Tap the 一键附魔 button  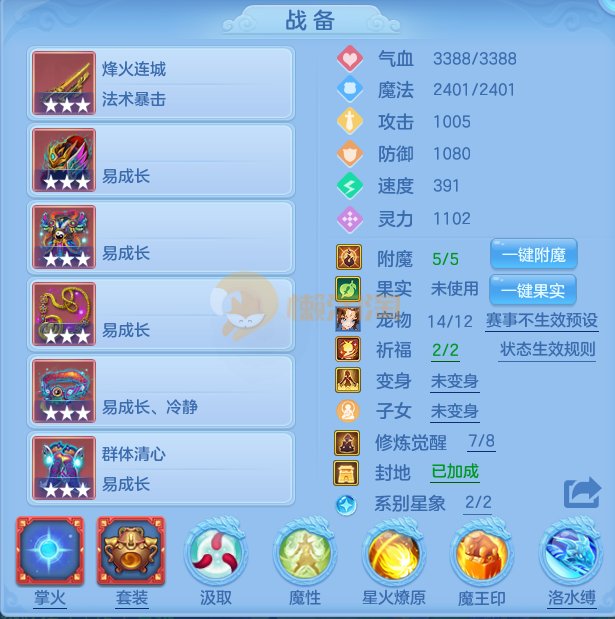[x=533, y=254]
